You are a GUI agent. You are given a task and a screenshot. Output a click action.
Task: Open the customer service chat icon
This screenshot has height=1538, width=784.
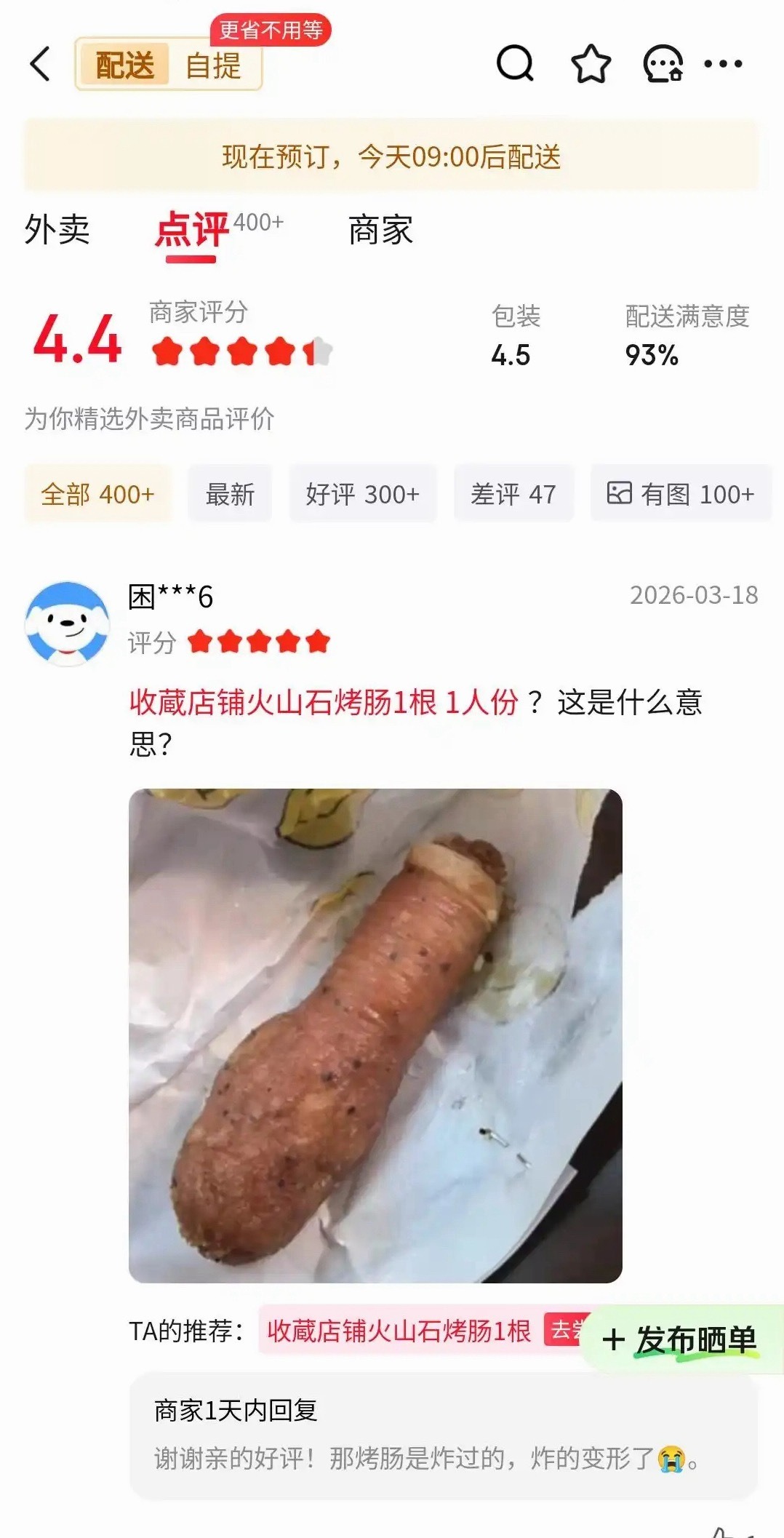click(x=663, y=64)
